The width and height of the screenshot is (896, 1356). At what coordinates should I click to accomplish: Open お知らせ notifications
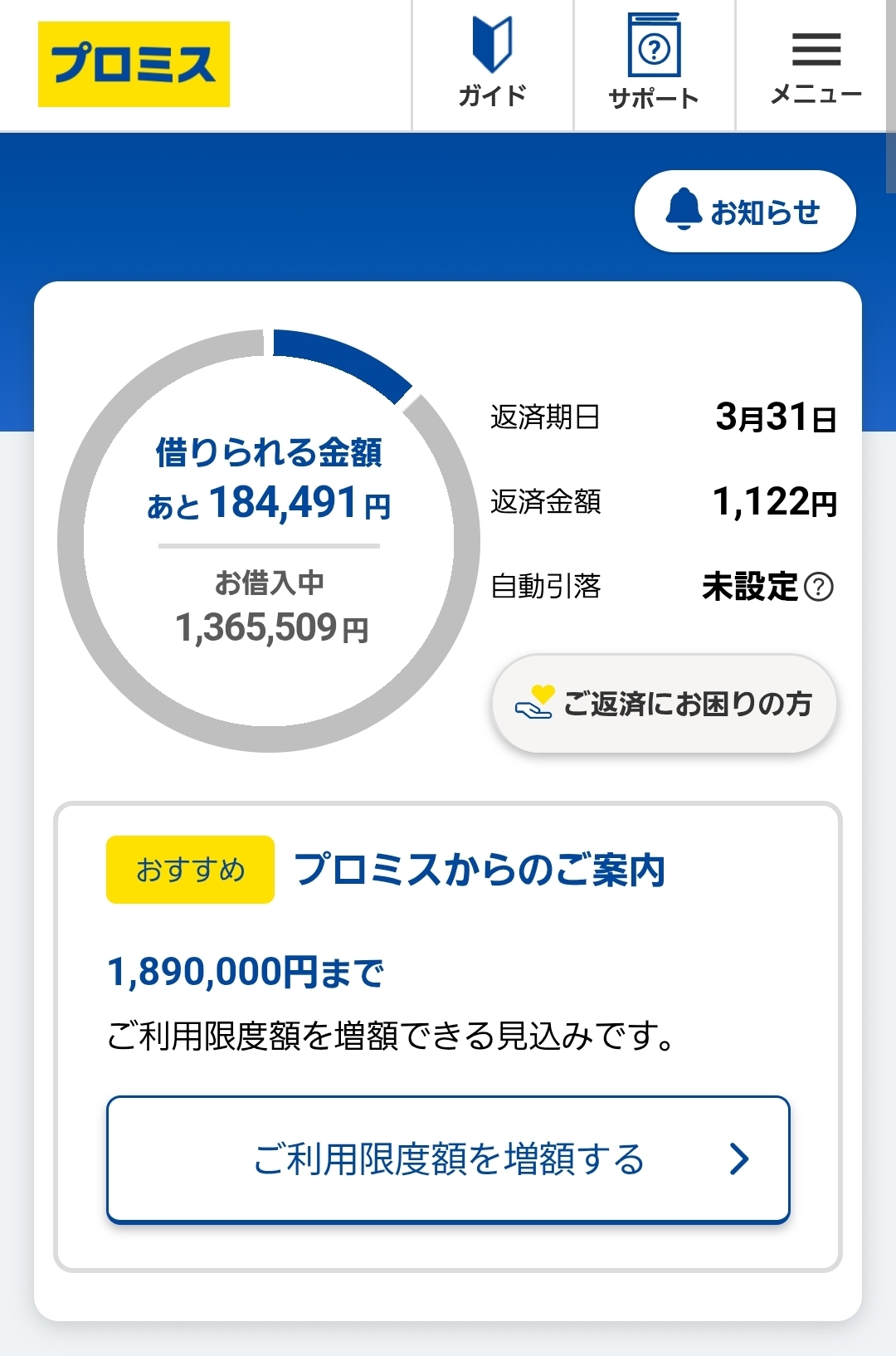744,211
